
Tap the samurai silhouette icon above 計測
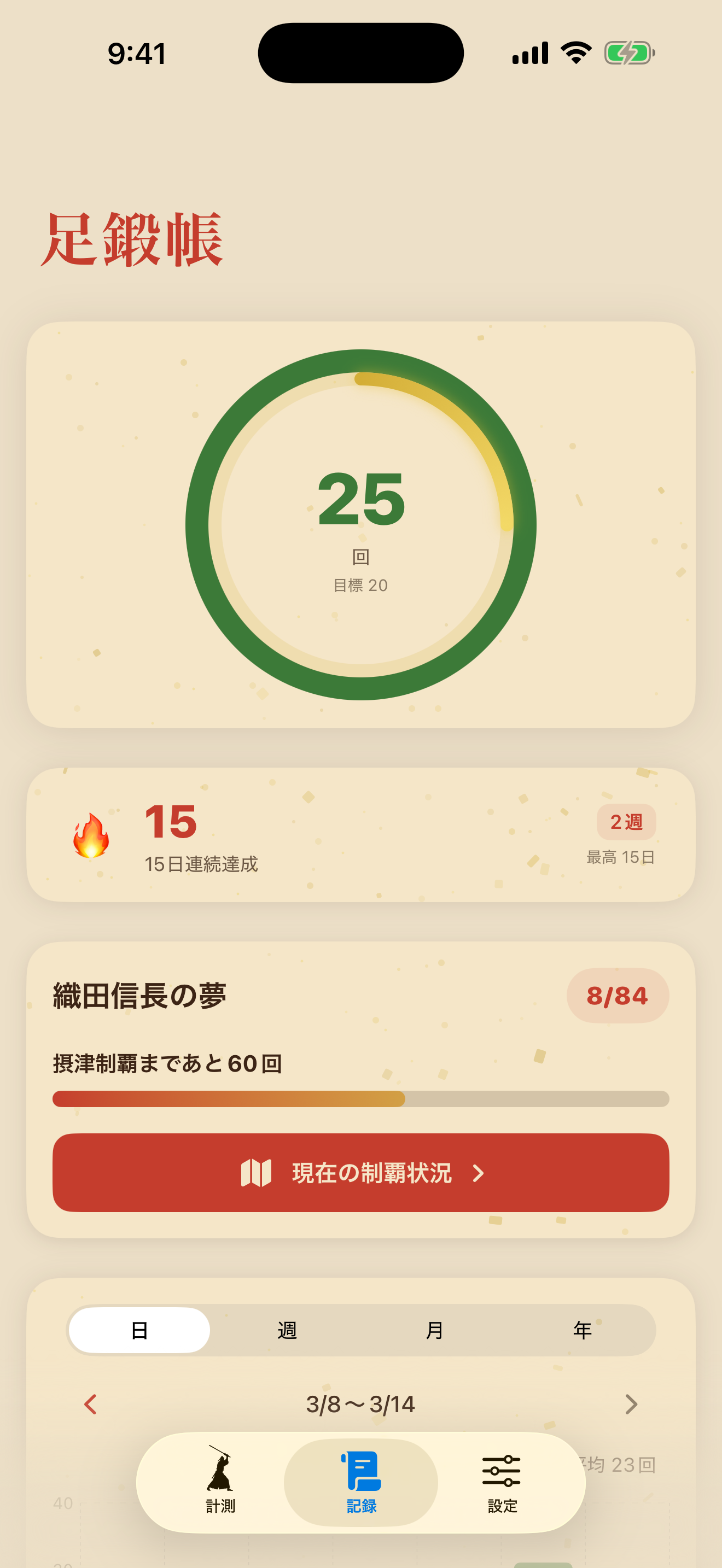click(220, 1469)
